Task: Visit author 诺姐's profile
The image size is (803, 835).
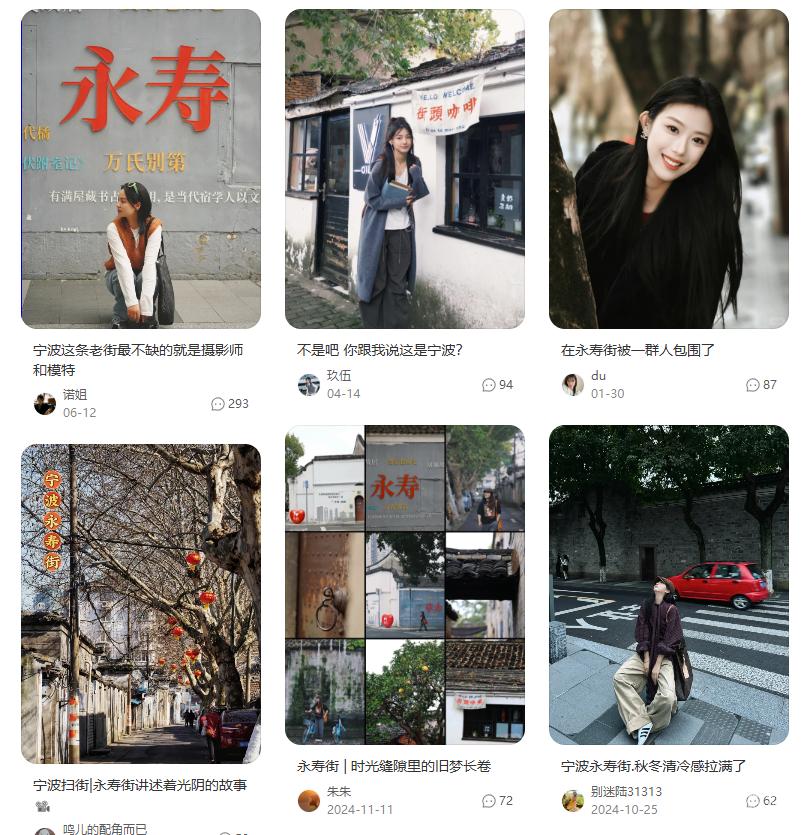Action: coord(45,403)
